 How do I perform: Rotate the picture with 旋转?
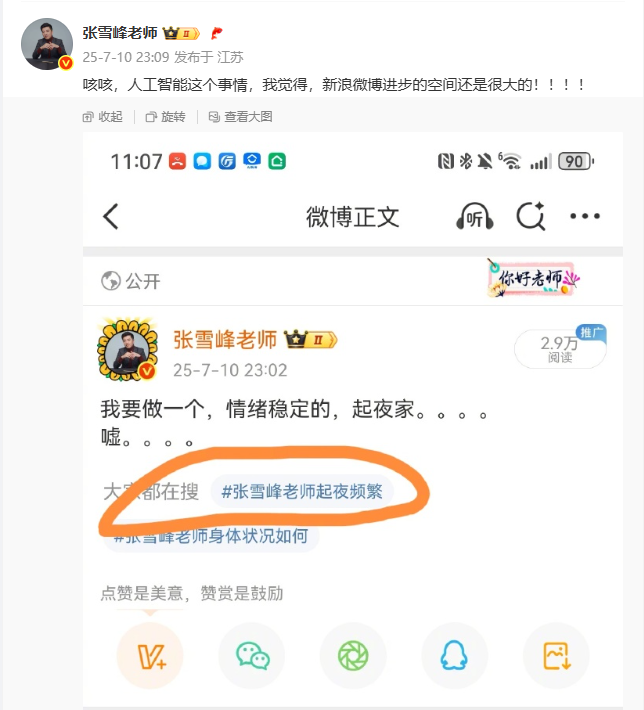pyautogui.click(x=166, y=117)
